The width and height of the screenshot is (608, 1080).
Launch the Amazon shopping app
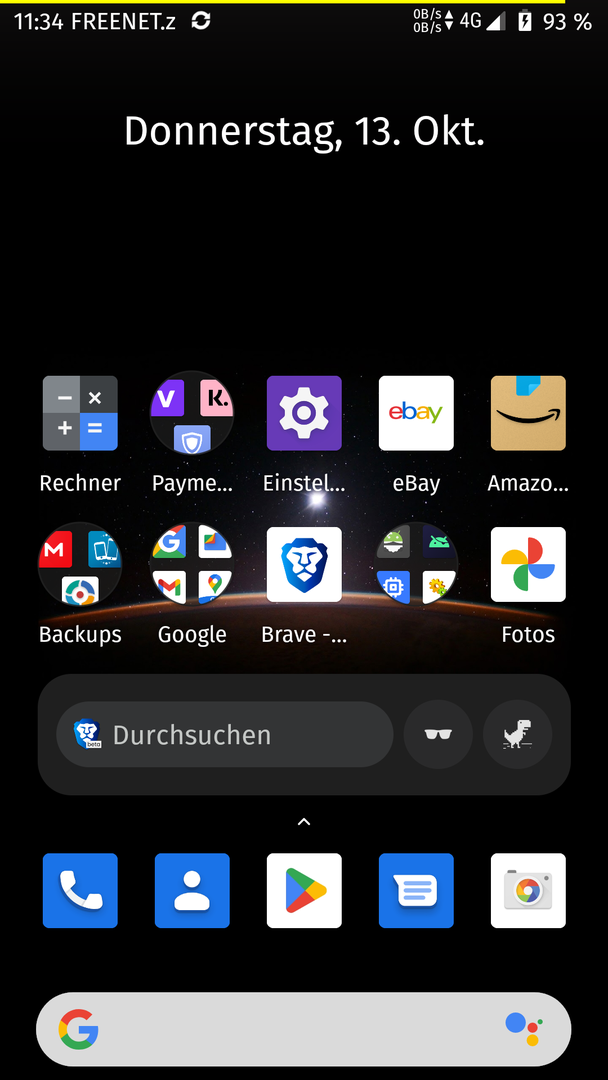click(528, 413)
